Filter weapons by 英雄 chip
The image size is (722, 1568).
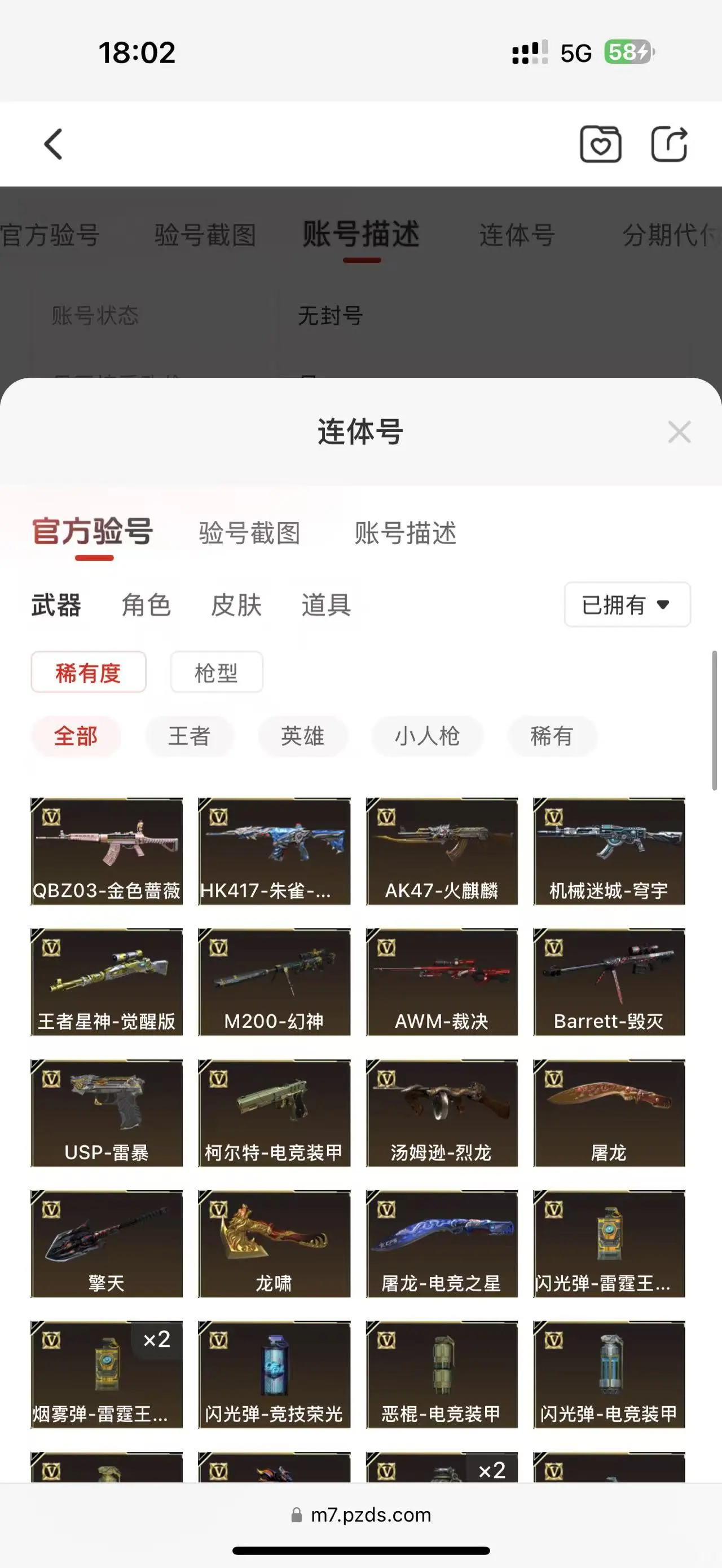coord(302,736)
